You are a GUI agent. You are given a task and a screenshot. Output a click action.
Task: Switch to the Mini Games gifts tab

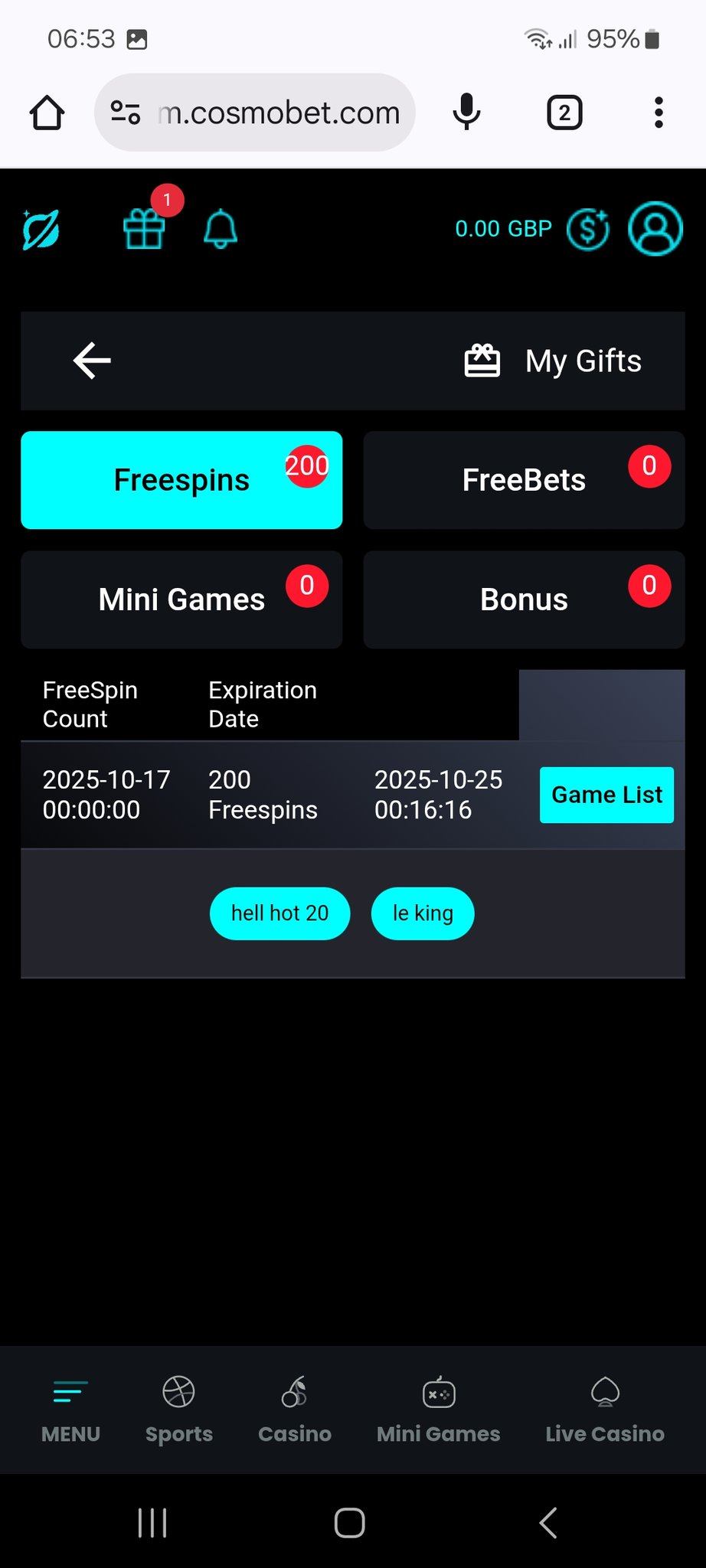pyautogui.click(x=181, y=599)
